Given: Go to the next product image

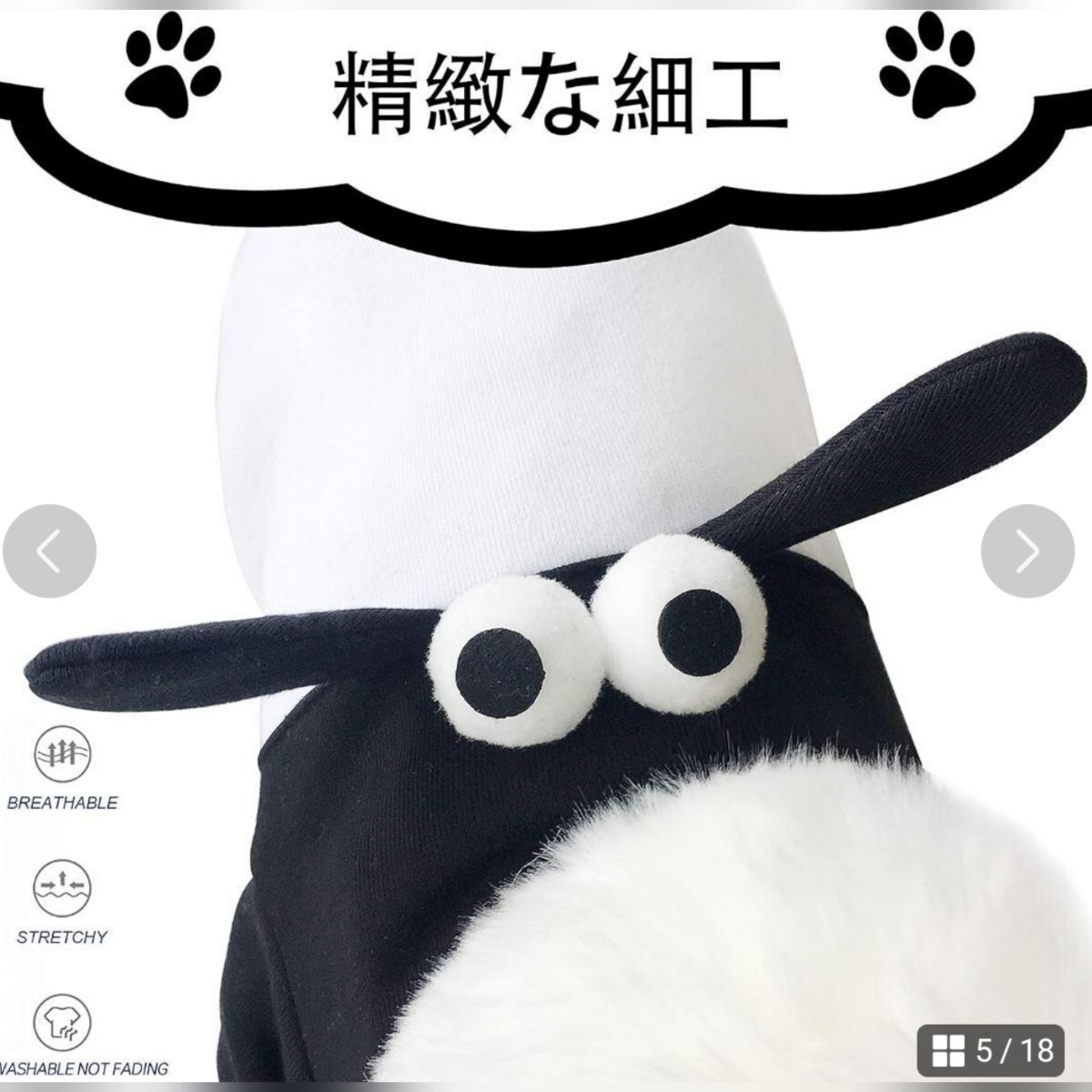Looking at the screenshot, I should pyautogui.click(x=1027, y=551).
